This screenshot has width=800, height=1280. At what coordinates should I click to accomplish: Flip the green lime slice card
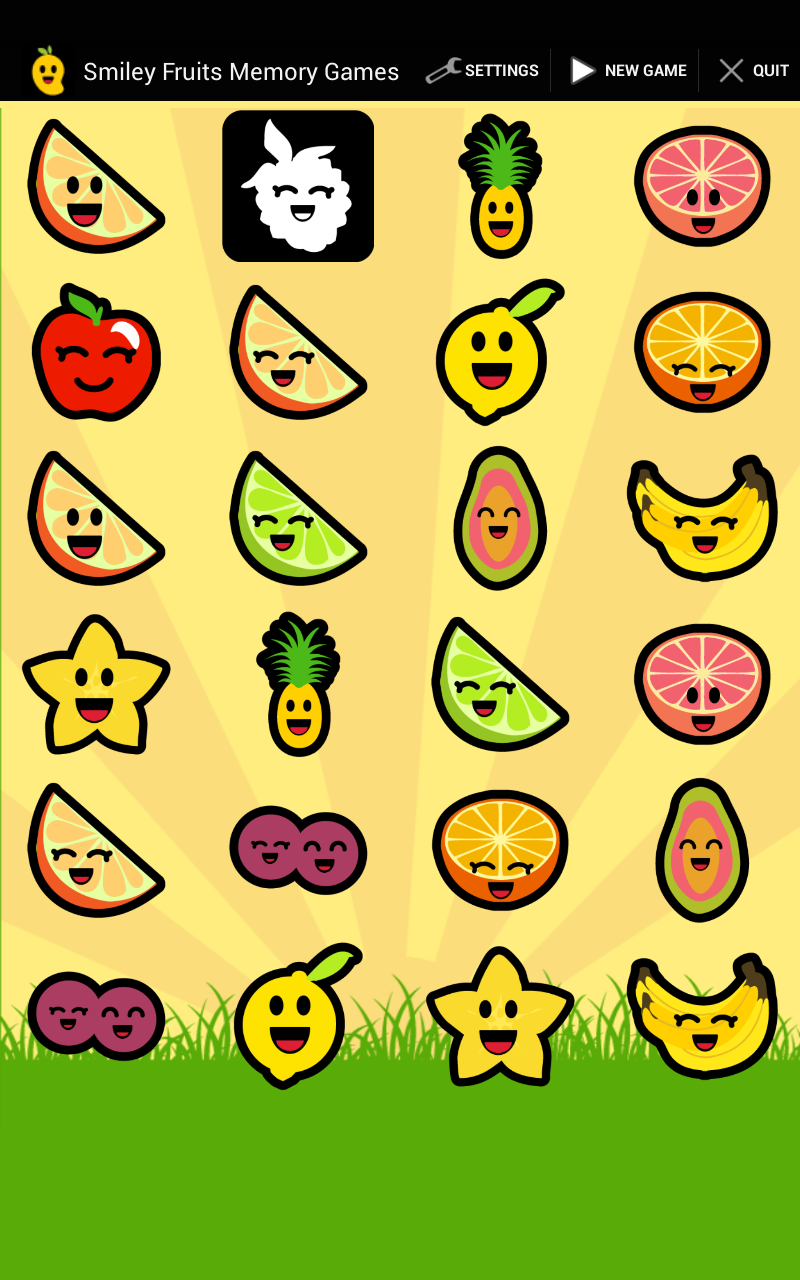(x=298, y=518)
